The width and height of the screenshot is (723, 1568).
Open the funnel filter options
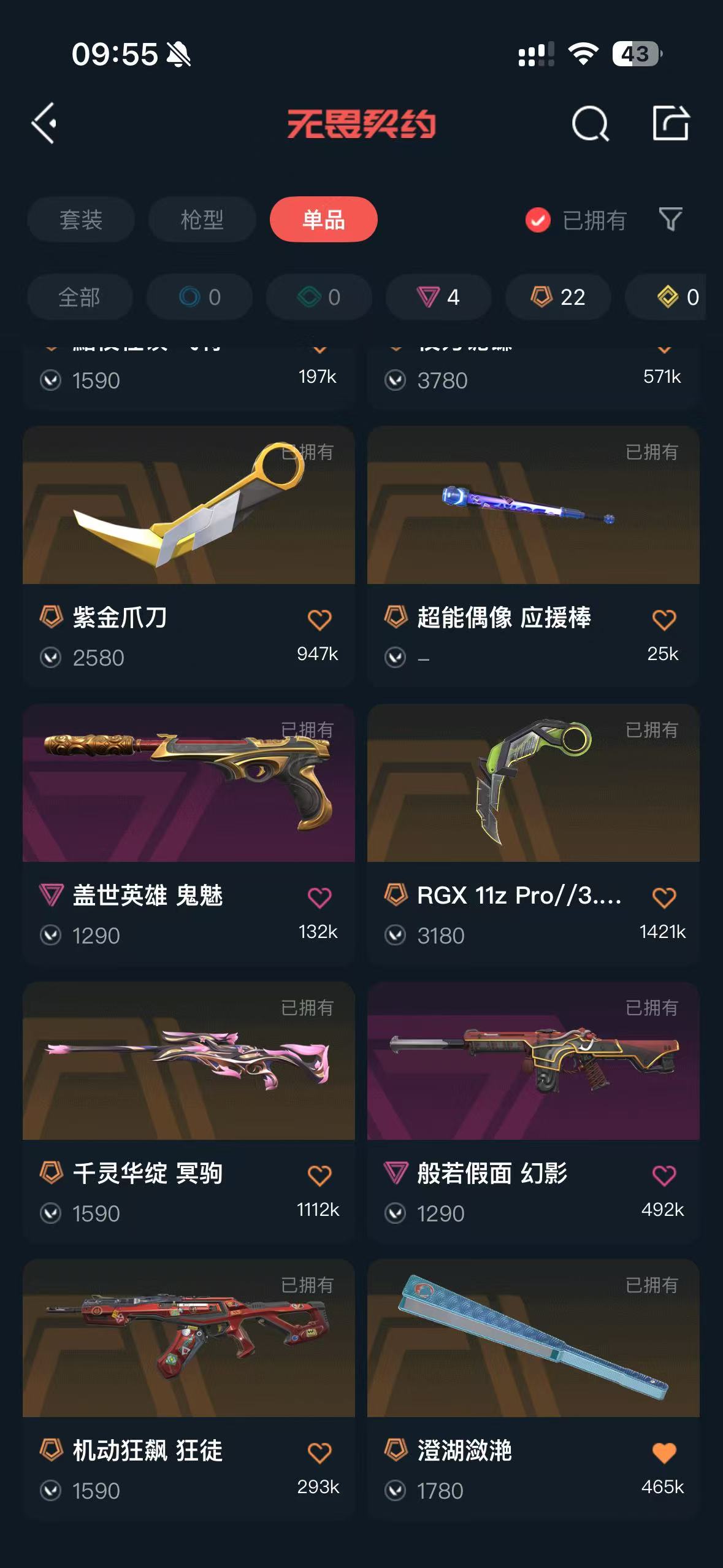point(670,220)
